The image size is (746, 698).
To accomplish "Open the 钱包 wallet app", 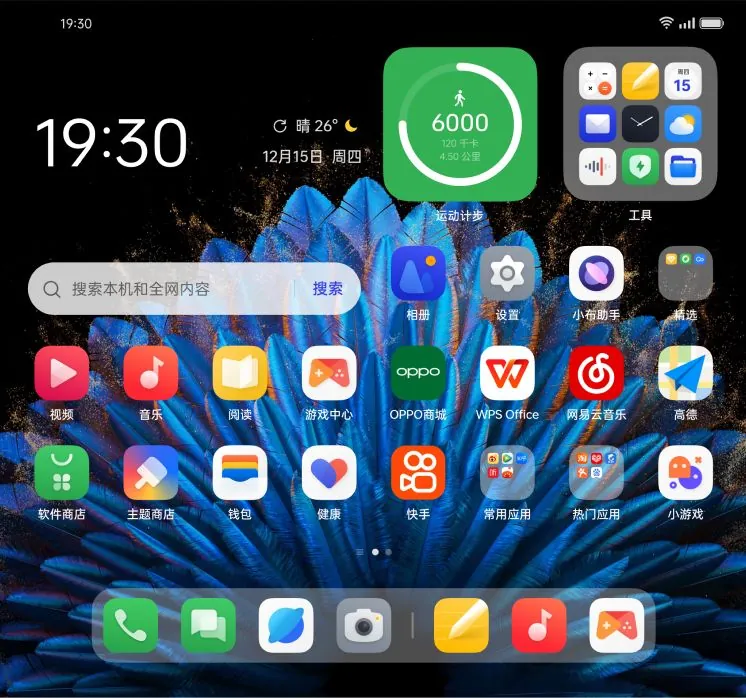I will [x=240, y=473].
